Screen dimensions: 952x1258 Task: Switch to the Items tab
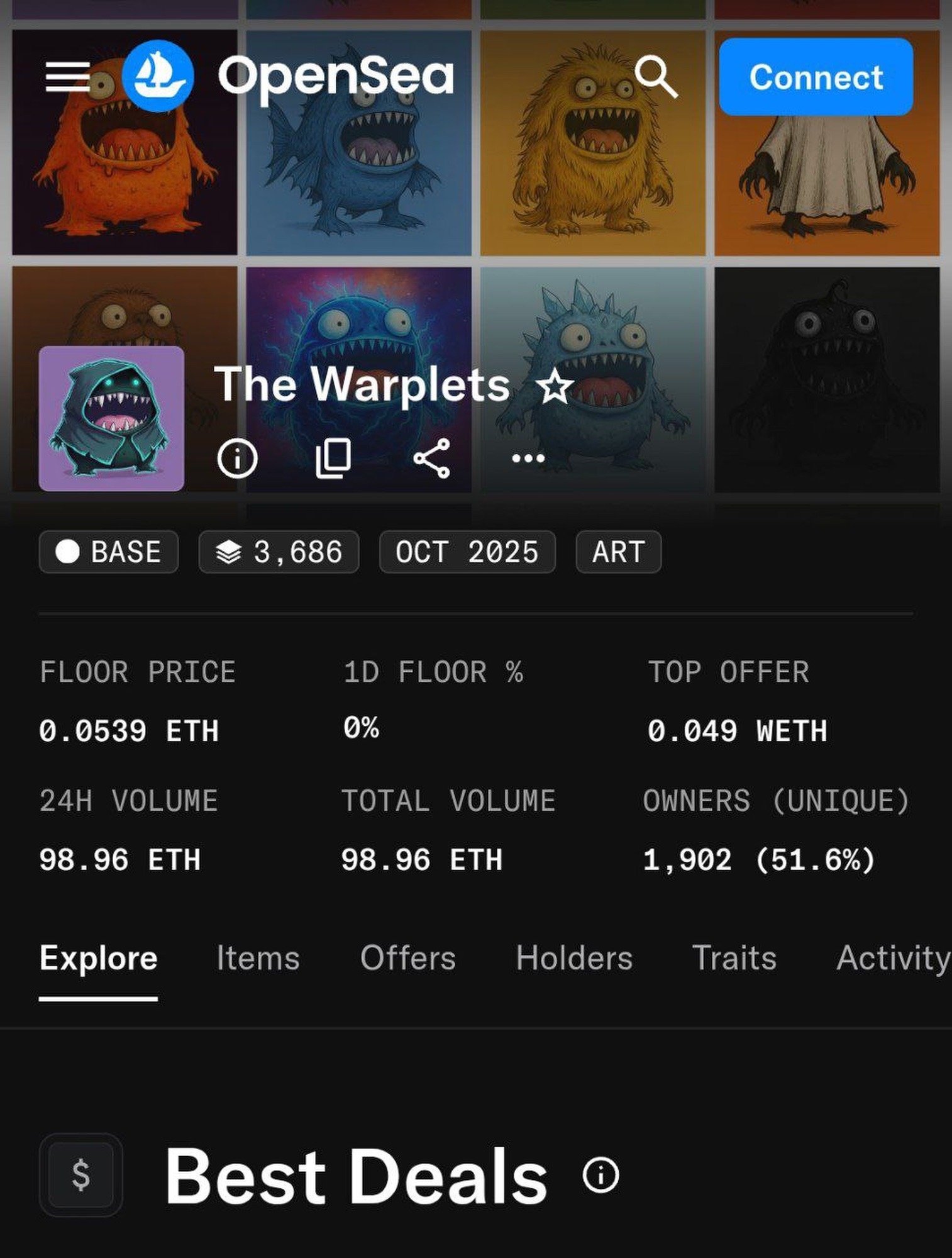pyautogui.click(x=258, y=958)
